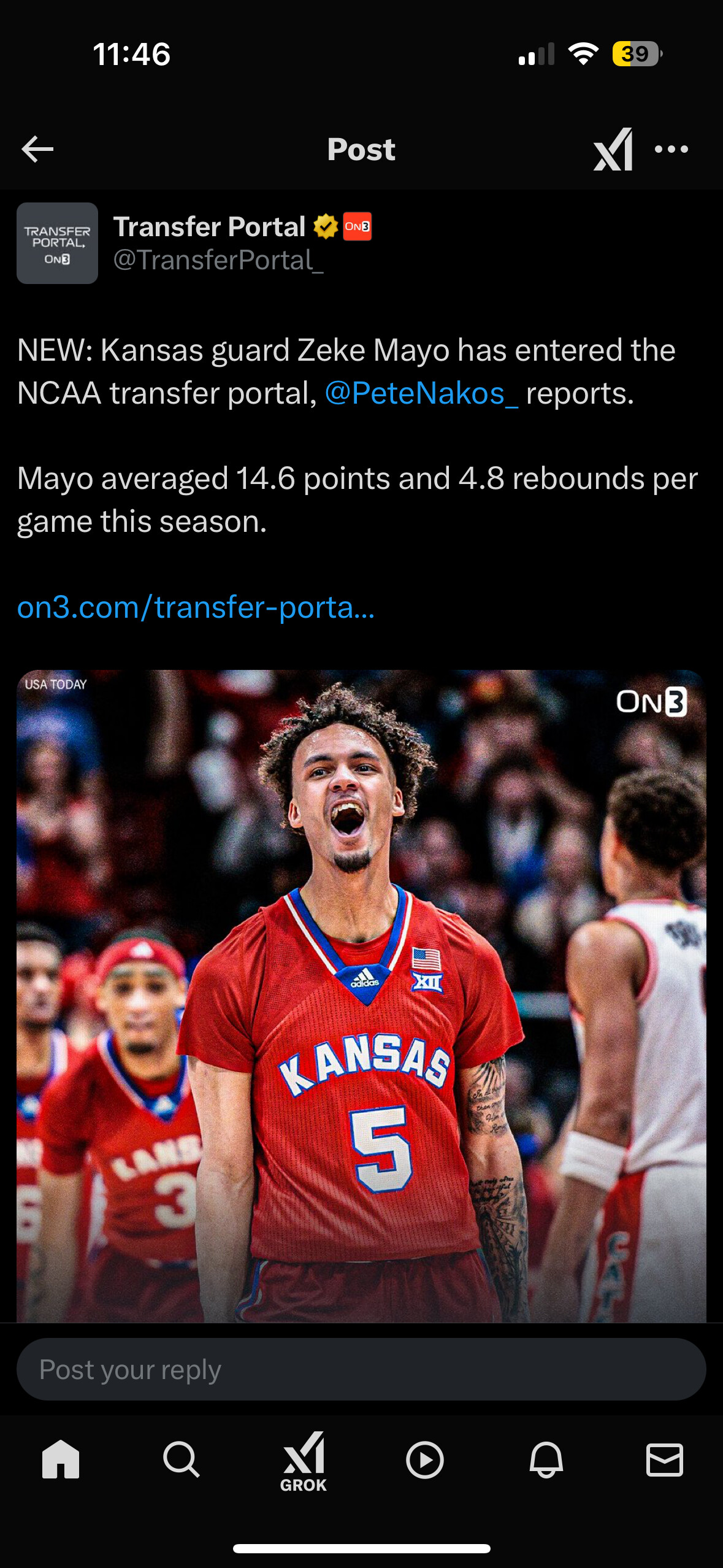723x1568 pixels.
Task: Open Grok icon in the top bar
Action: tap(613, 149)
